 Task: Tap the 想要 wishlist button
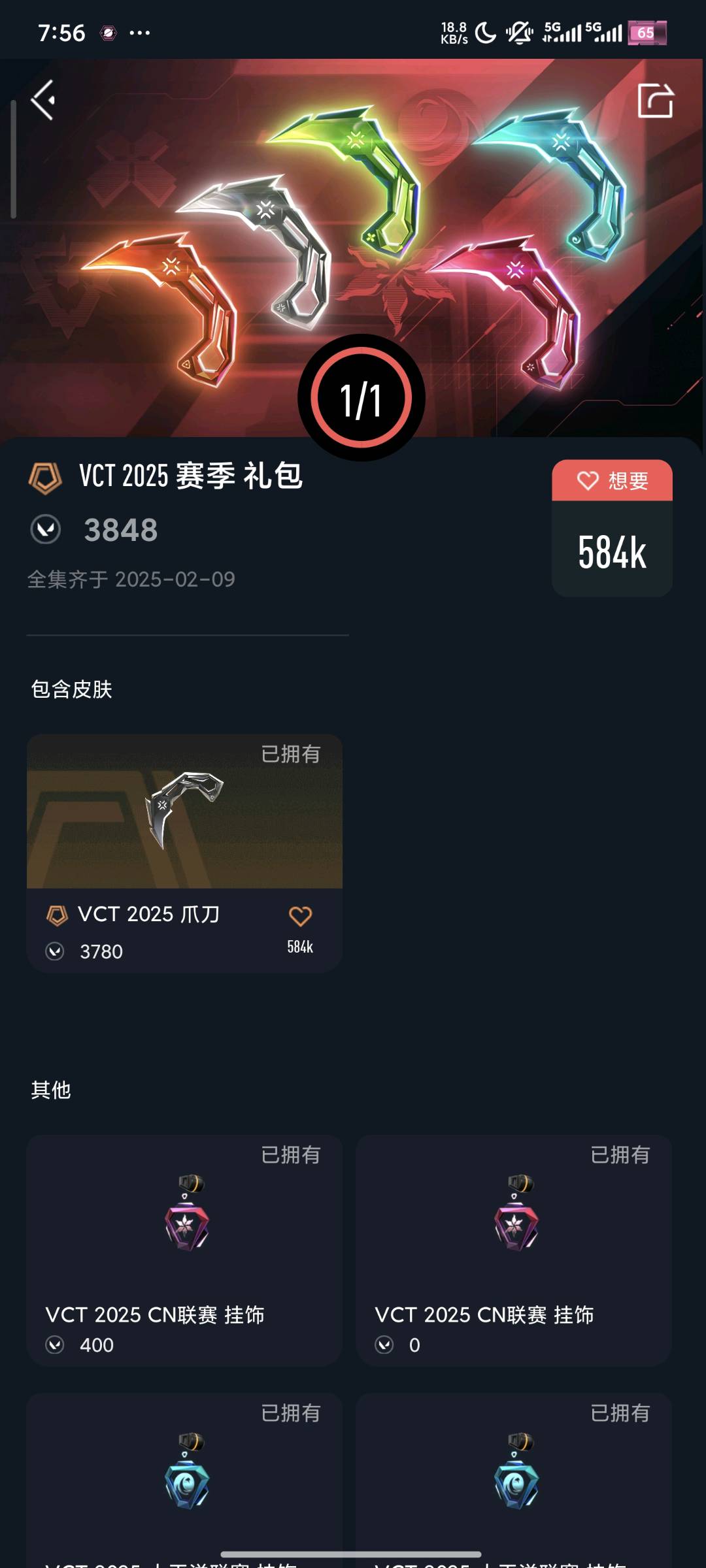coord(612,481)
